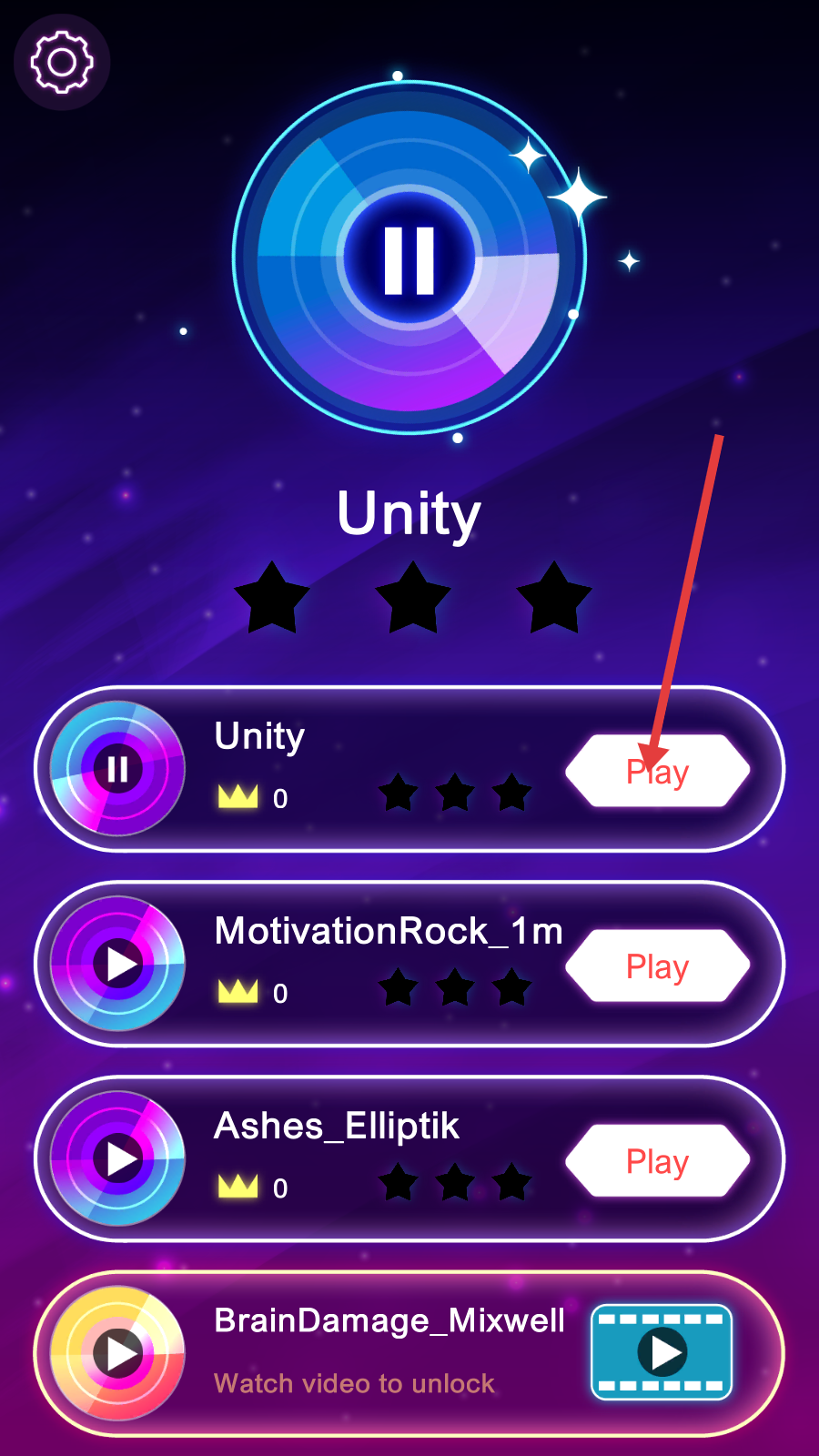Hit Play on Ashes_Elliptik
819x1456 pixels.
[657, 1161]
